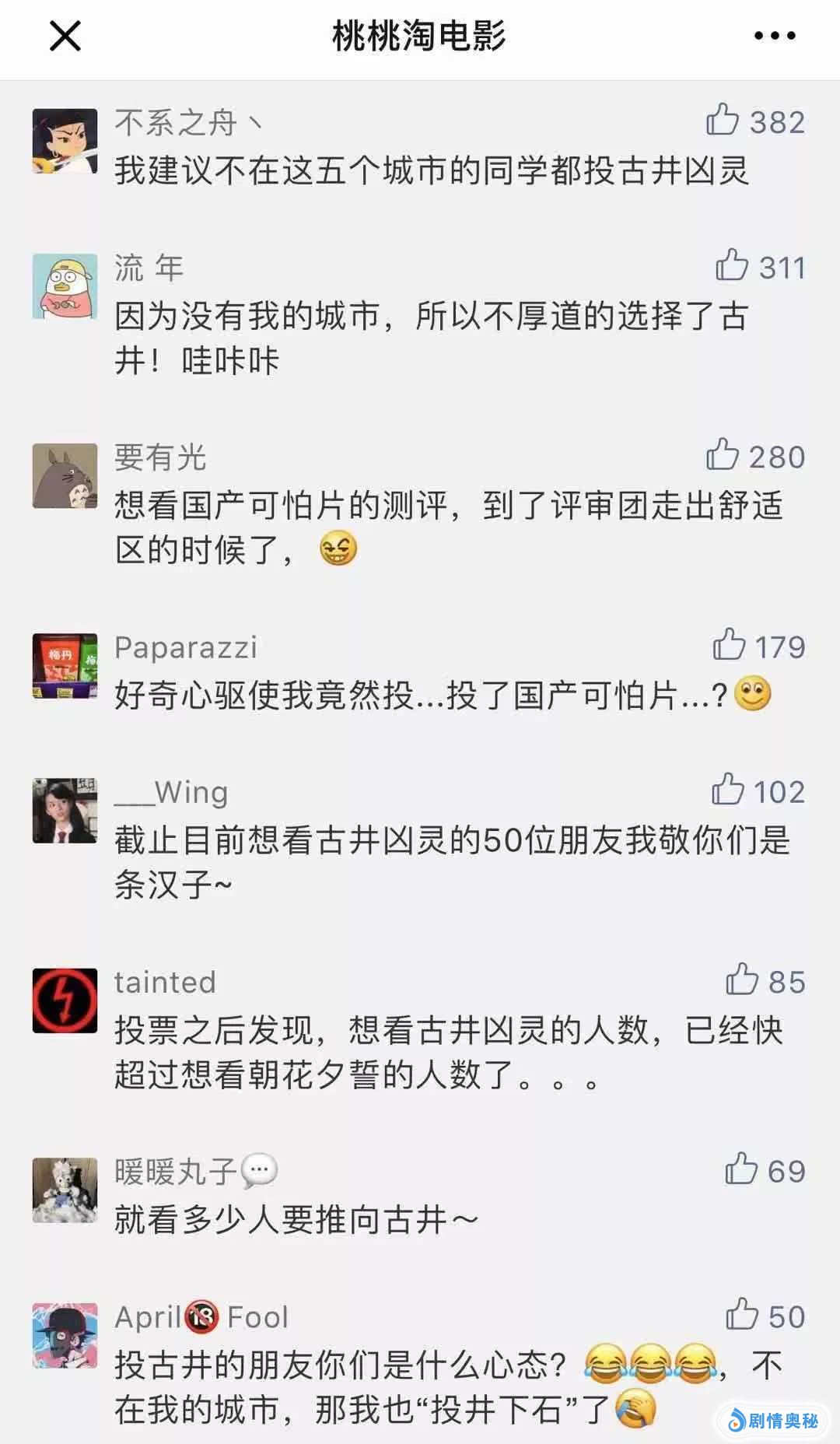Like Paparazzi's comment
Viewport: 840px width, 1444px height.
[x=729, y=645]
